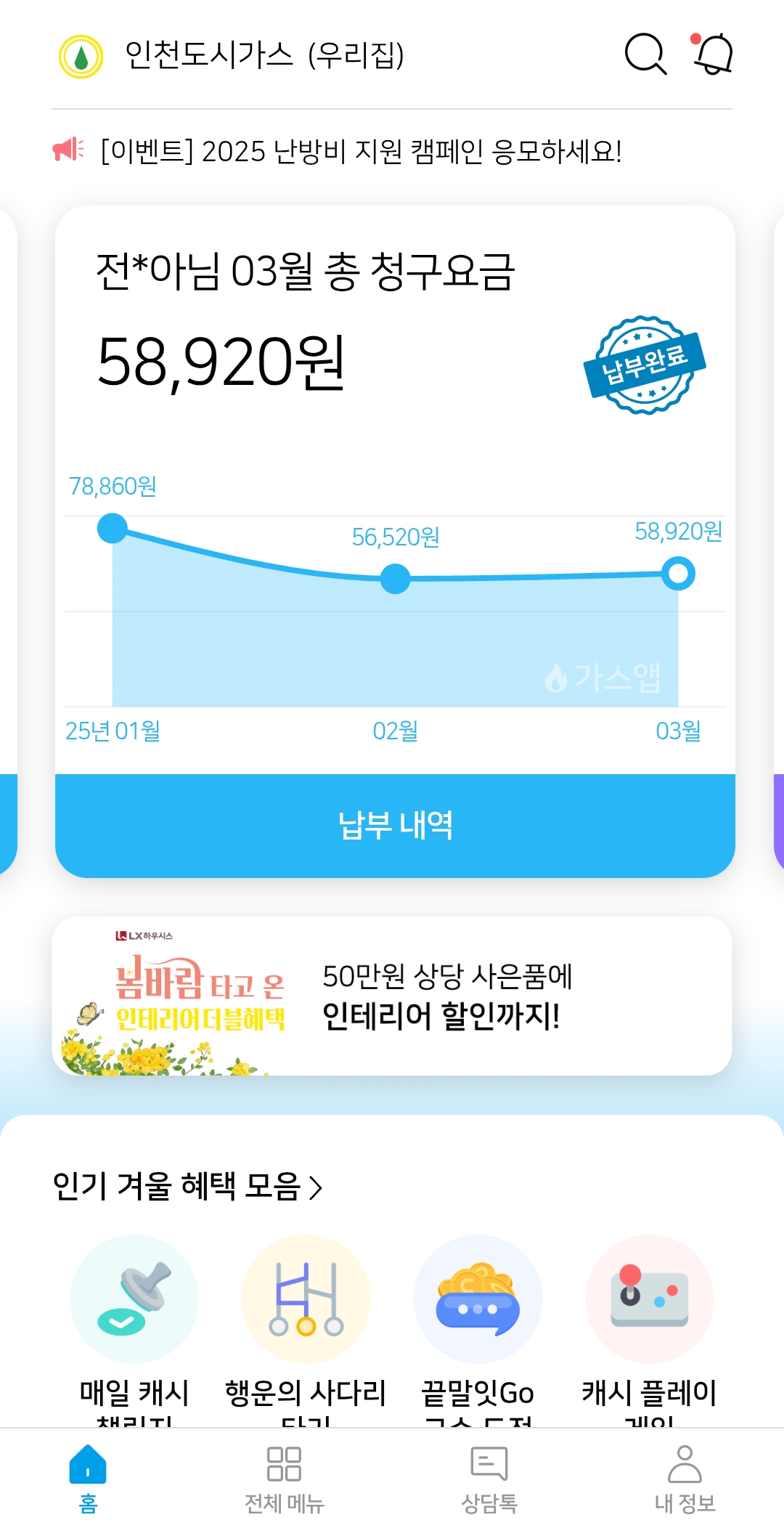Viewport: 784px width, 1536px height.
Task: Open the search magnifier icon
Action: [645, 54]
